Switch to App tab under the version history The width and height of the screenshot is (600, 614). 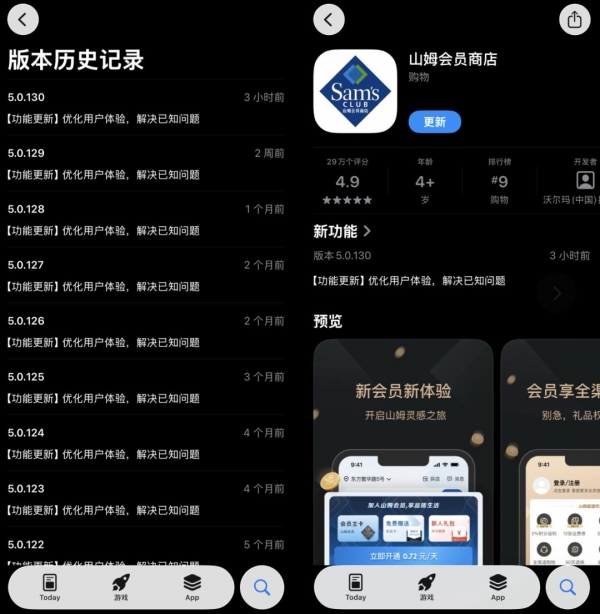(x=192, y=587)
